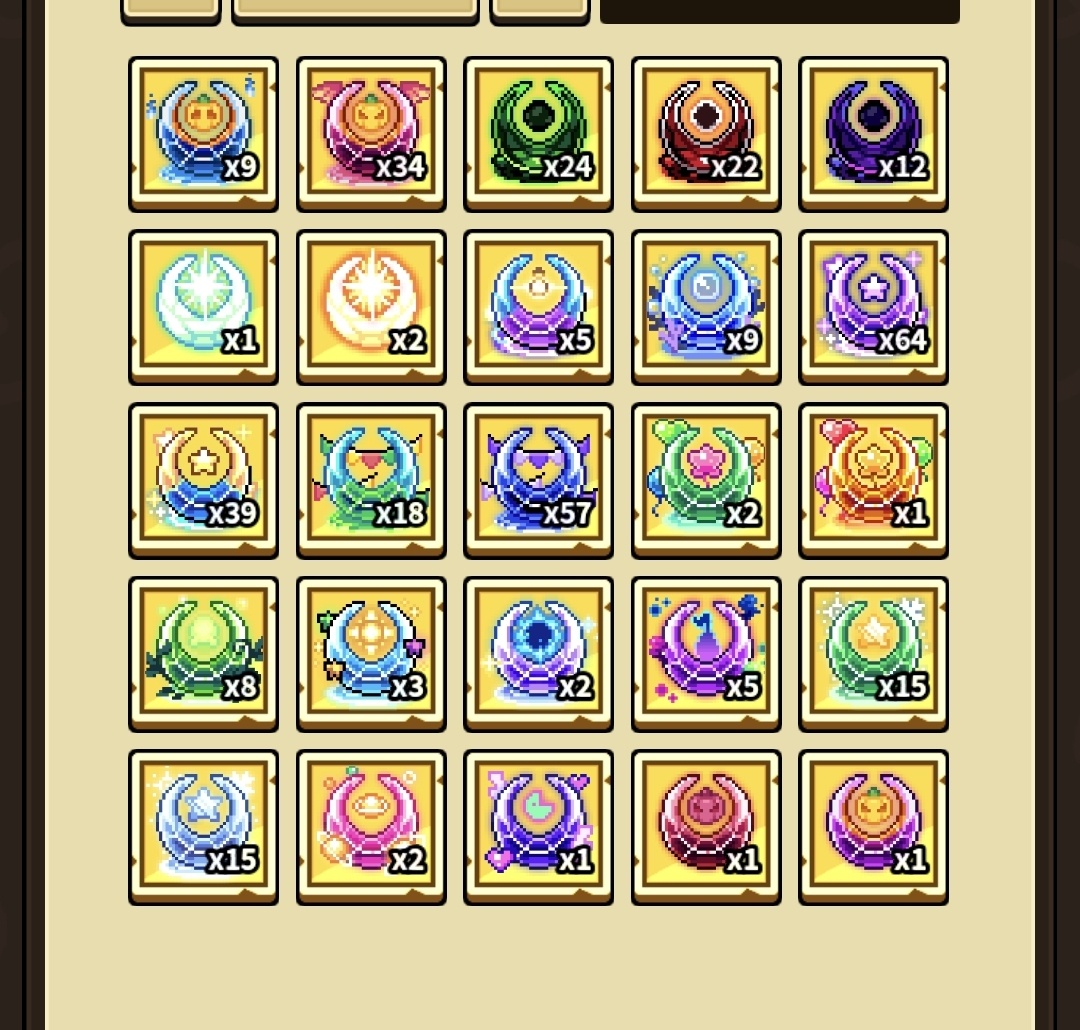Choose the green snowflake orb x15
Viewport: 1080px width, 1030px height.
click(873, 655)
